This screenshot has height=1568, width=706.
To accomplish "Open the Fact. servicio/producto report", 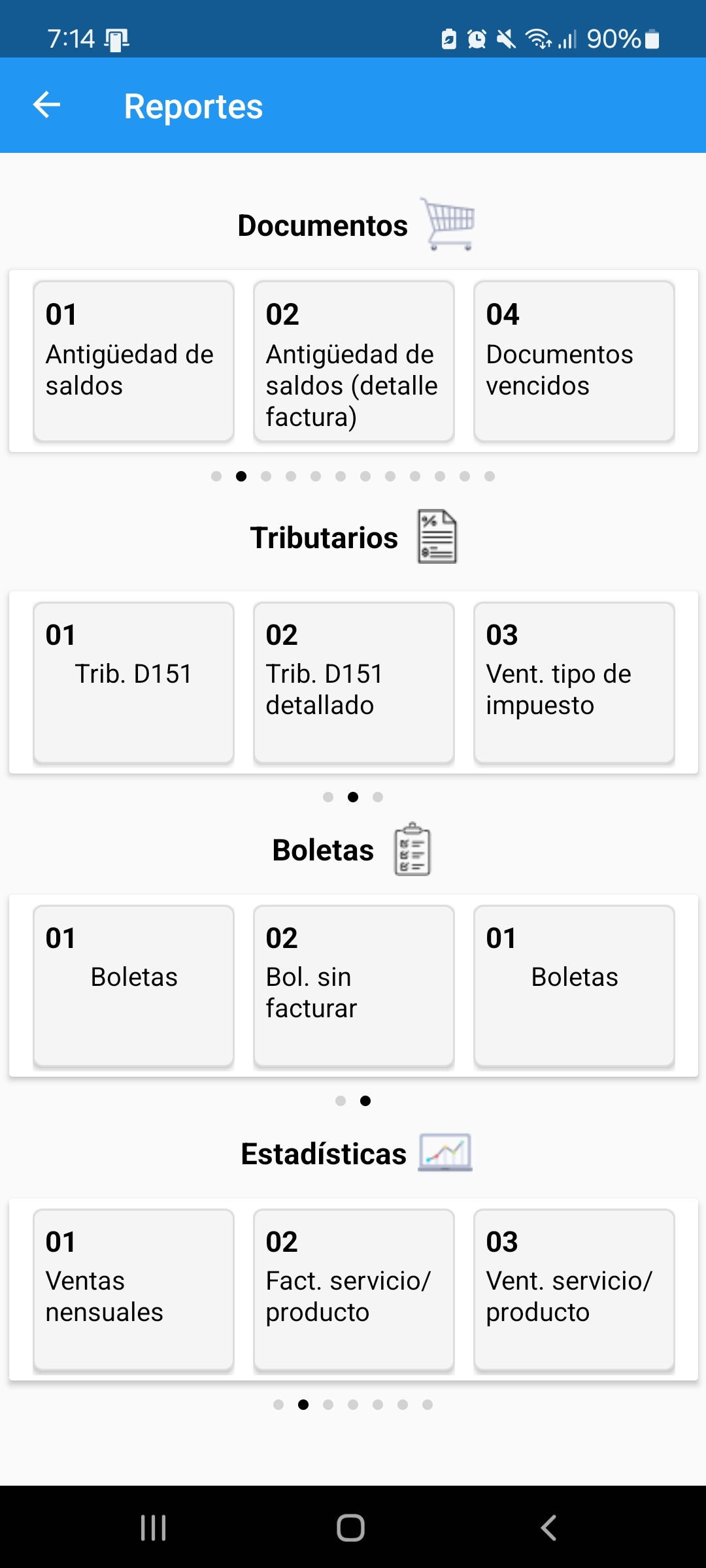I will coord(353,1290).
